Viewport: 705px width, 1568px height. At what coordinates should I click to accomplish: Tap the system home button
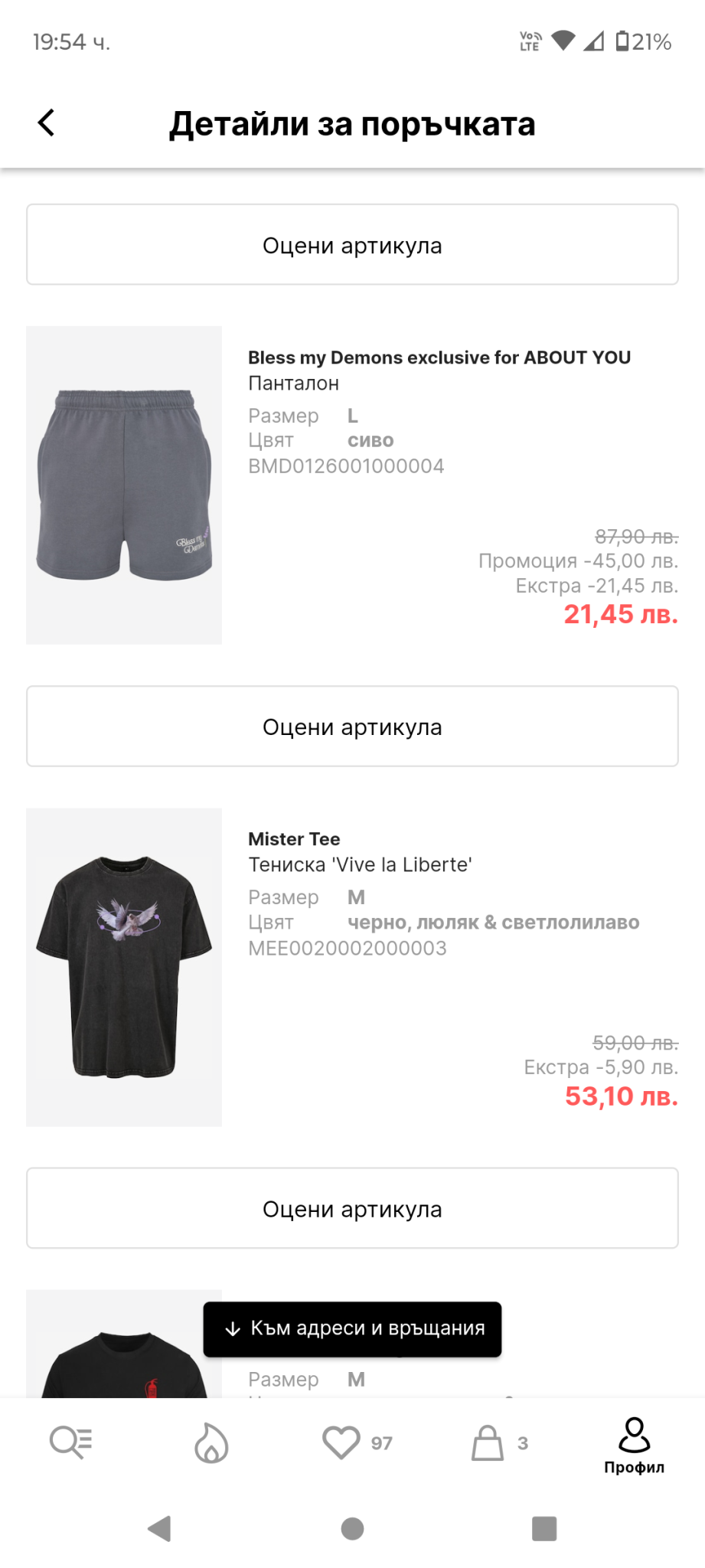352,1528
